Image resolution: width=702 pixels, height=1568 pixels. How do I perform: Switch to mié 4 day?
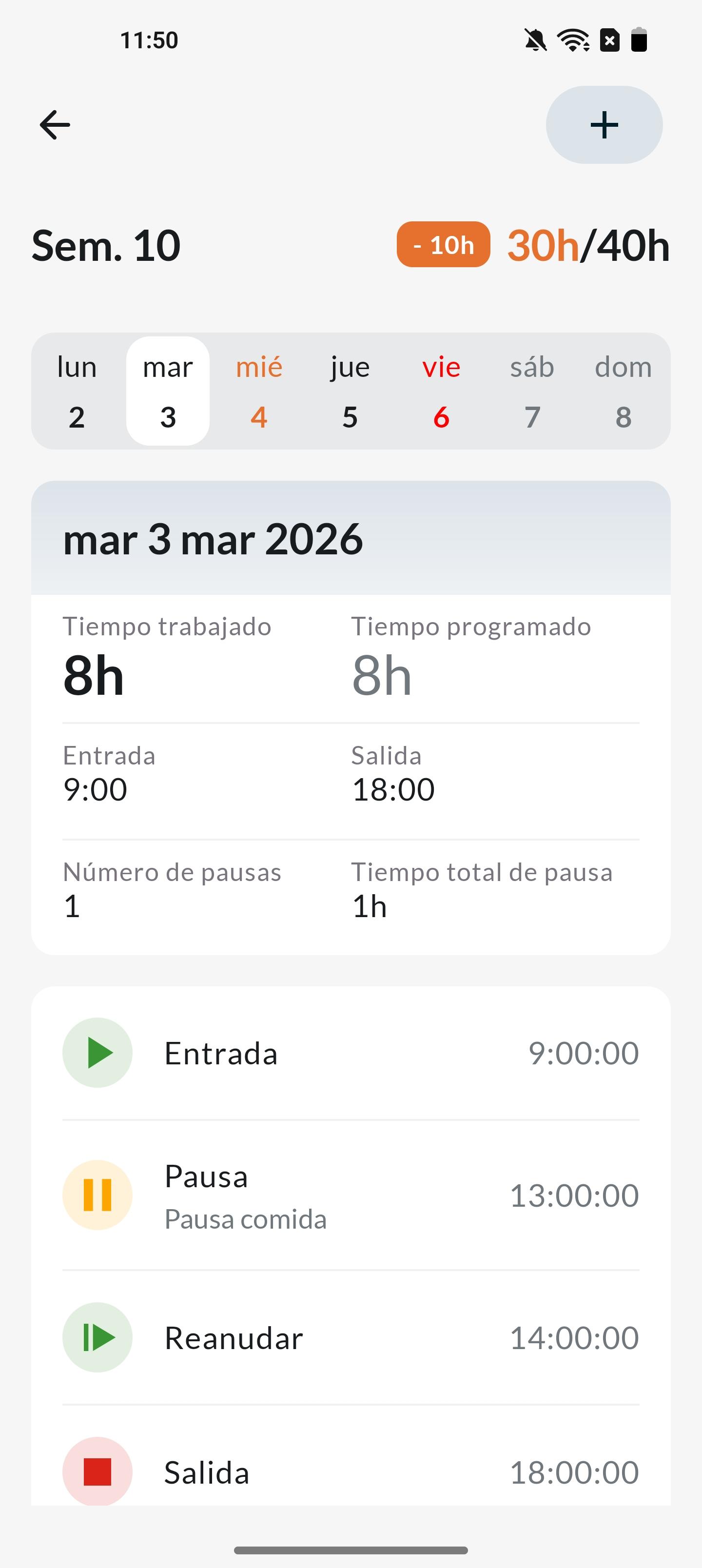[259, 392]
